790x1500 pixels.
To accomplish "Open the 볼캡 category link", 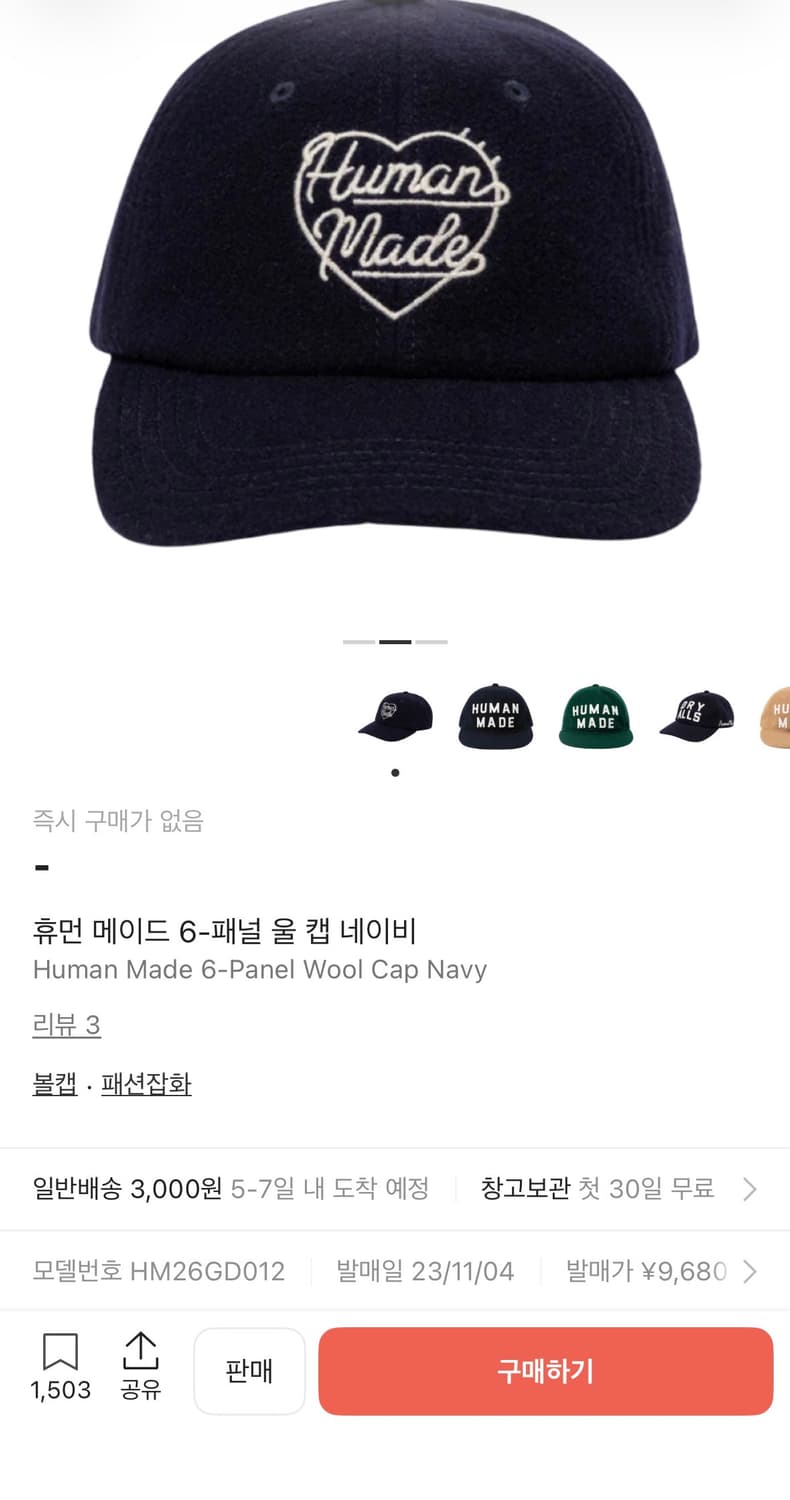I will pos(55,1084).
